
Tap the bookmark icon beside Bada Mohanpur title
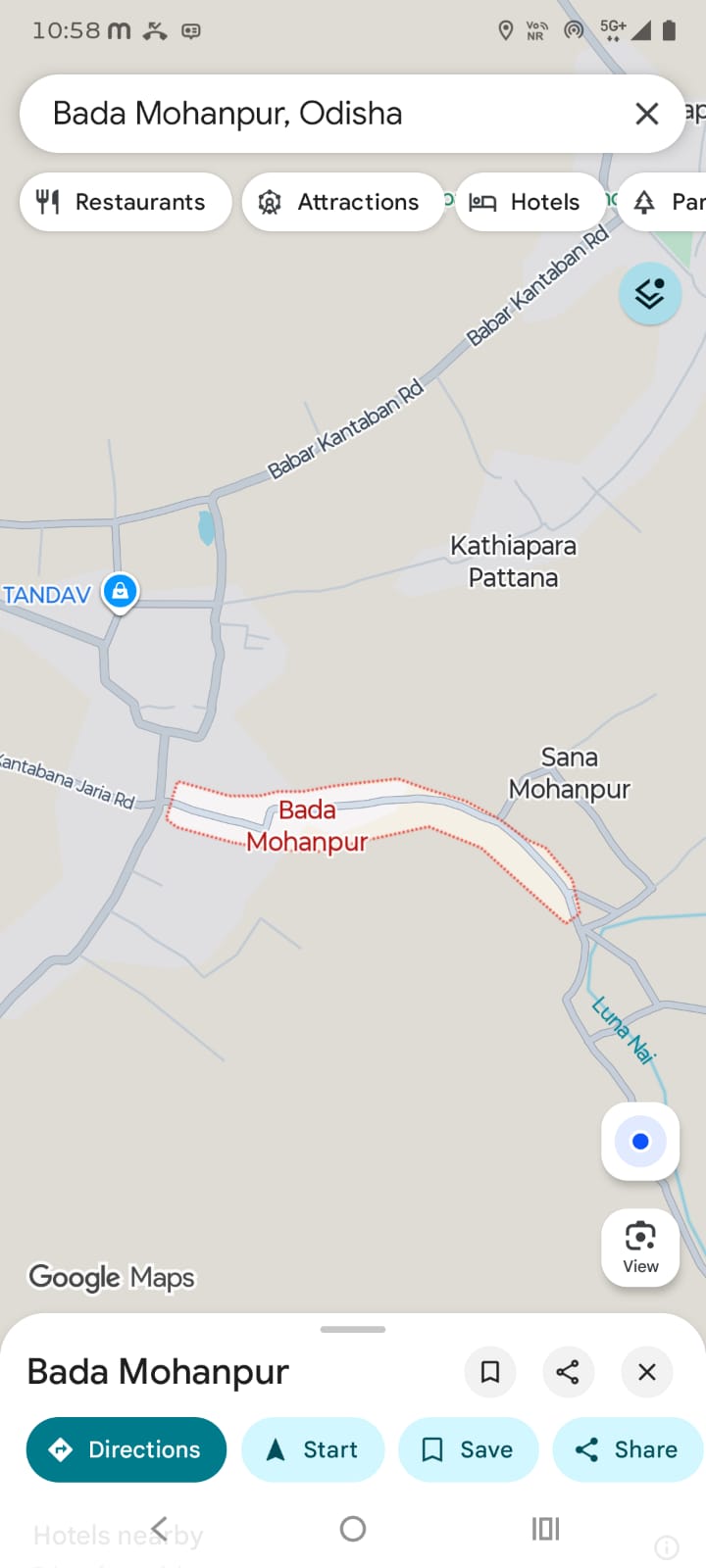point(490,1371)
